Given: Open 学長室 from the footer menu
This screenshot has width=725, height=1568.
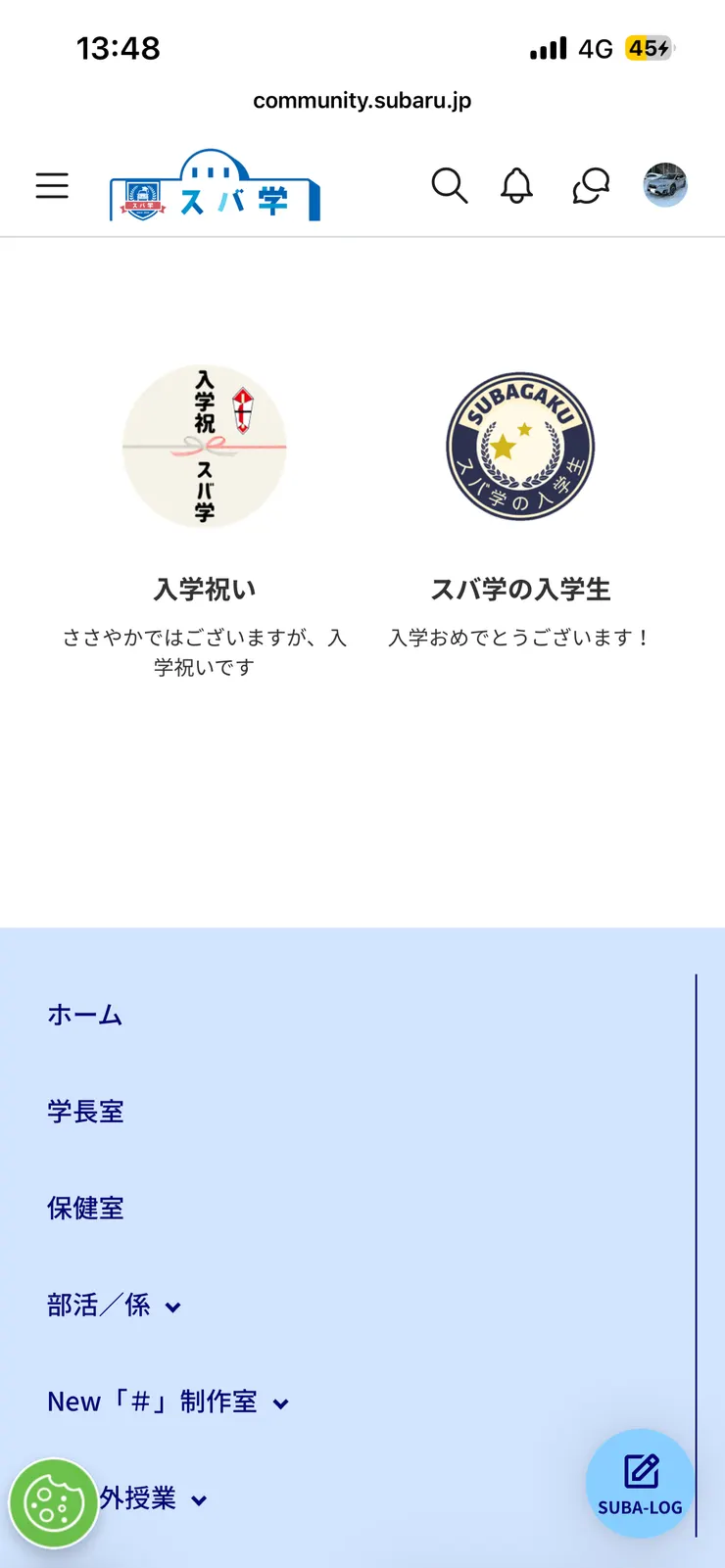Looking at the screenshot, I should tap(84, 1111).
